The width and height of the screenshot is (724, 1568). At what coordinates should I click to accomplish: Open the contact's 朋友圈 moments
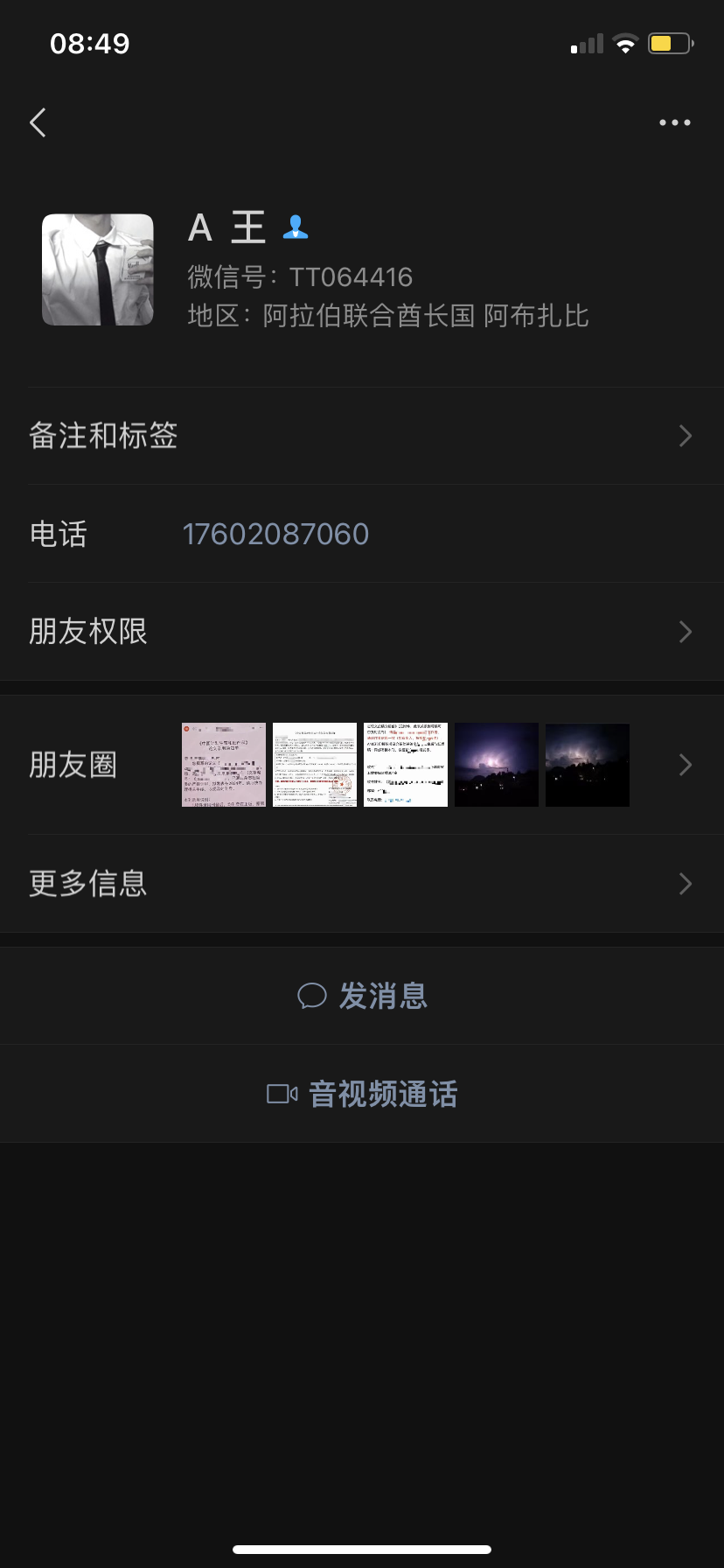tap(362, 765)
